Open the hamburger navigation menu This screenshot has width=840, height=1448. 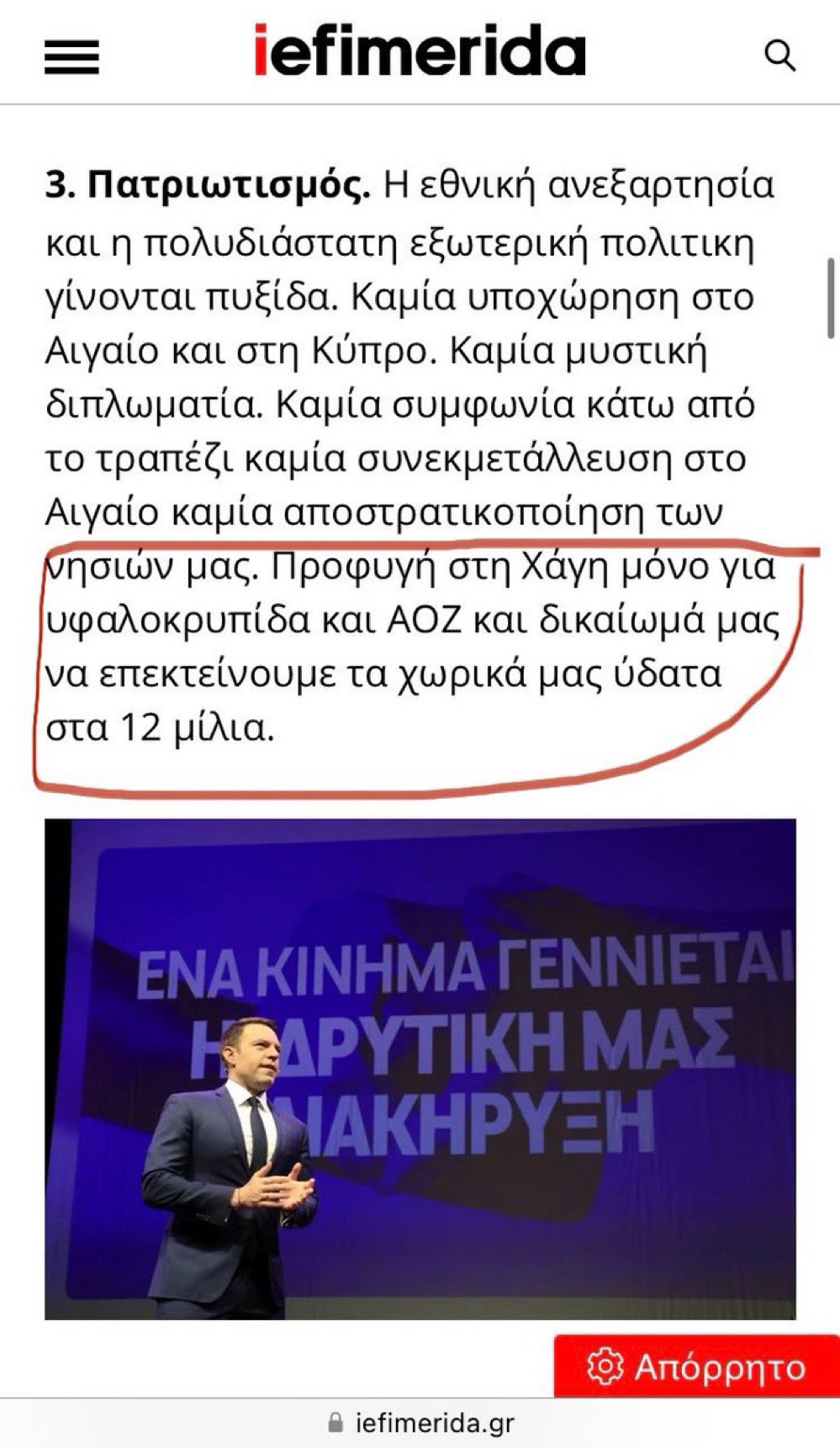71,58
